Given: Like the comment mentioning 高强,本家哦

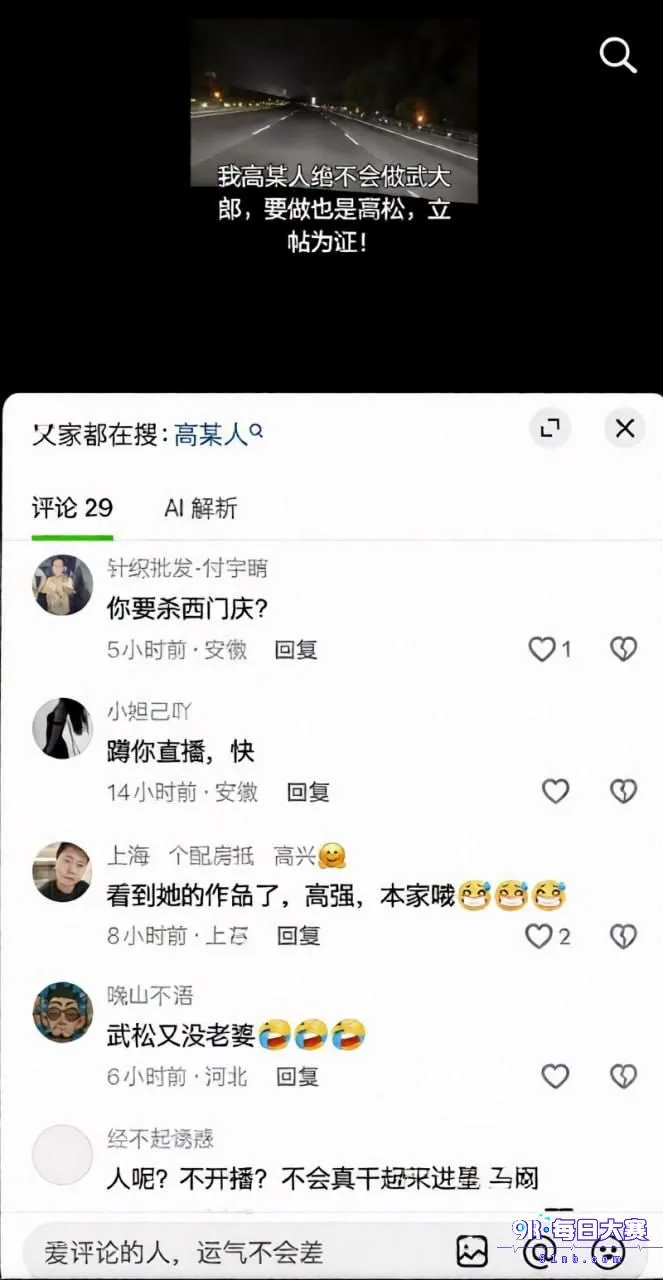Looking at the screenshot, I should [x=548, y=936].
